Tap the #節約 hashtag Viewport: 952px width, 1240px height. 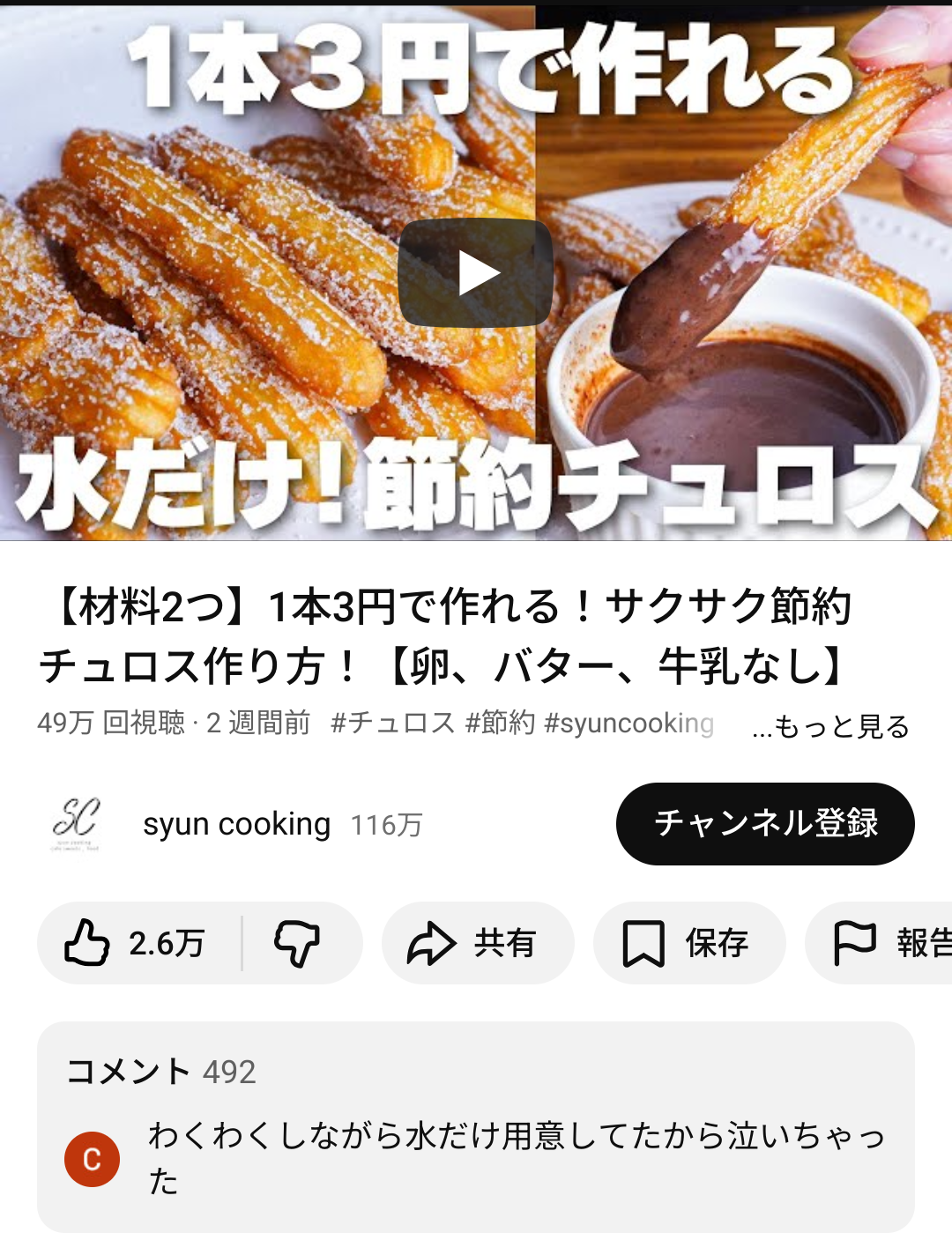500,724
